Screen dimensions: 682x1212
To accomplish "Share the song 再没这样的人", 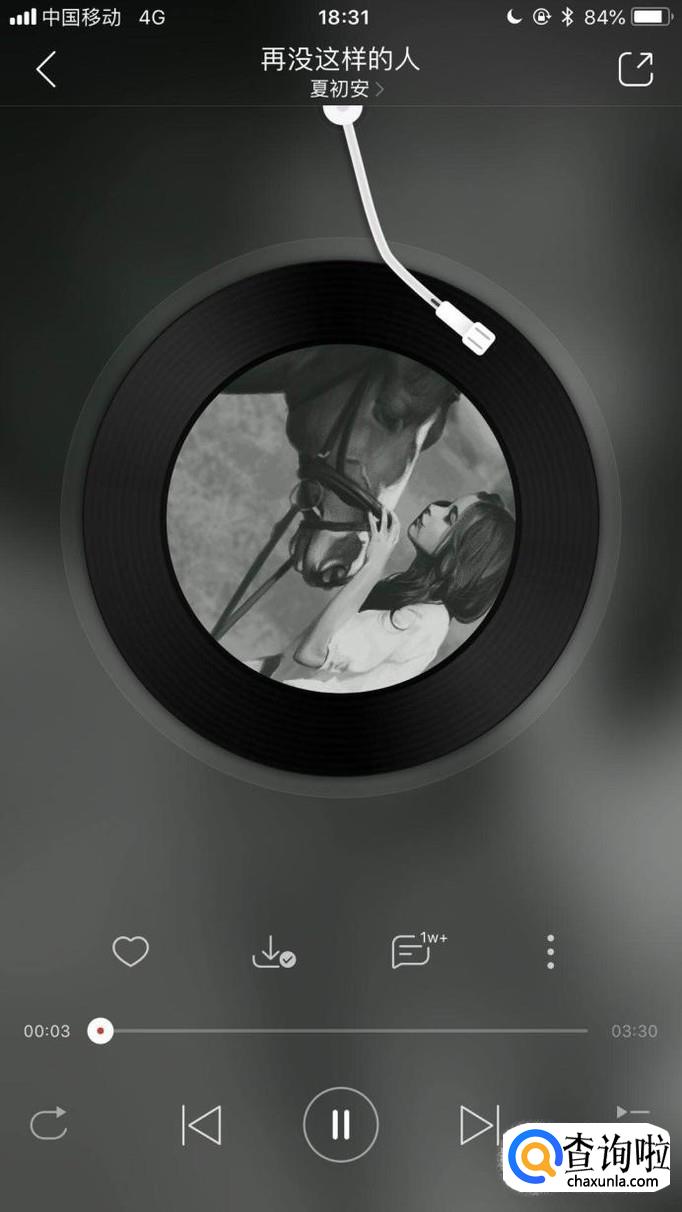I will click(x=635, y=69).
